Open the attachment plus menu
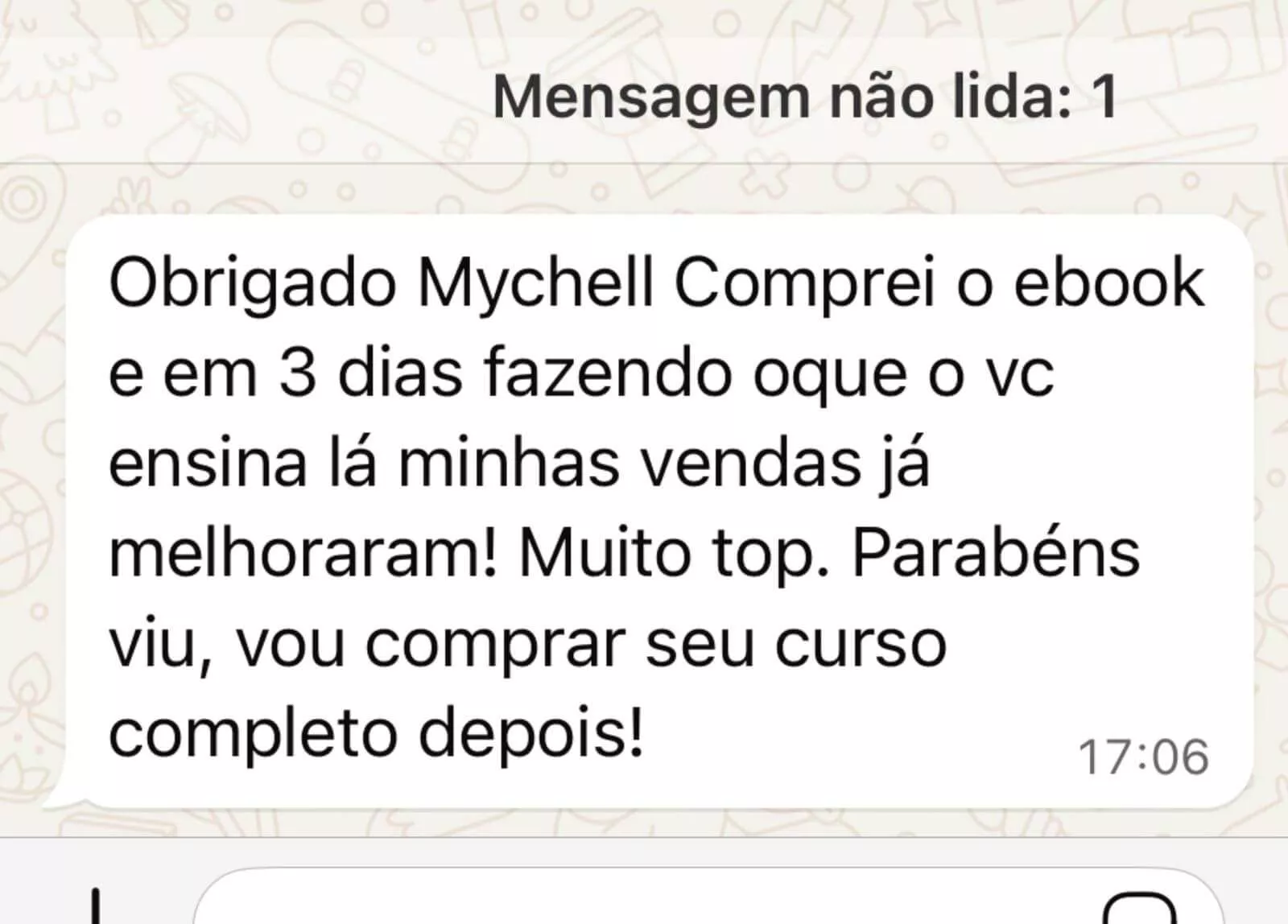This screenshot has width=1288, height=924. (97, 908)
